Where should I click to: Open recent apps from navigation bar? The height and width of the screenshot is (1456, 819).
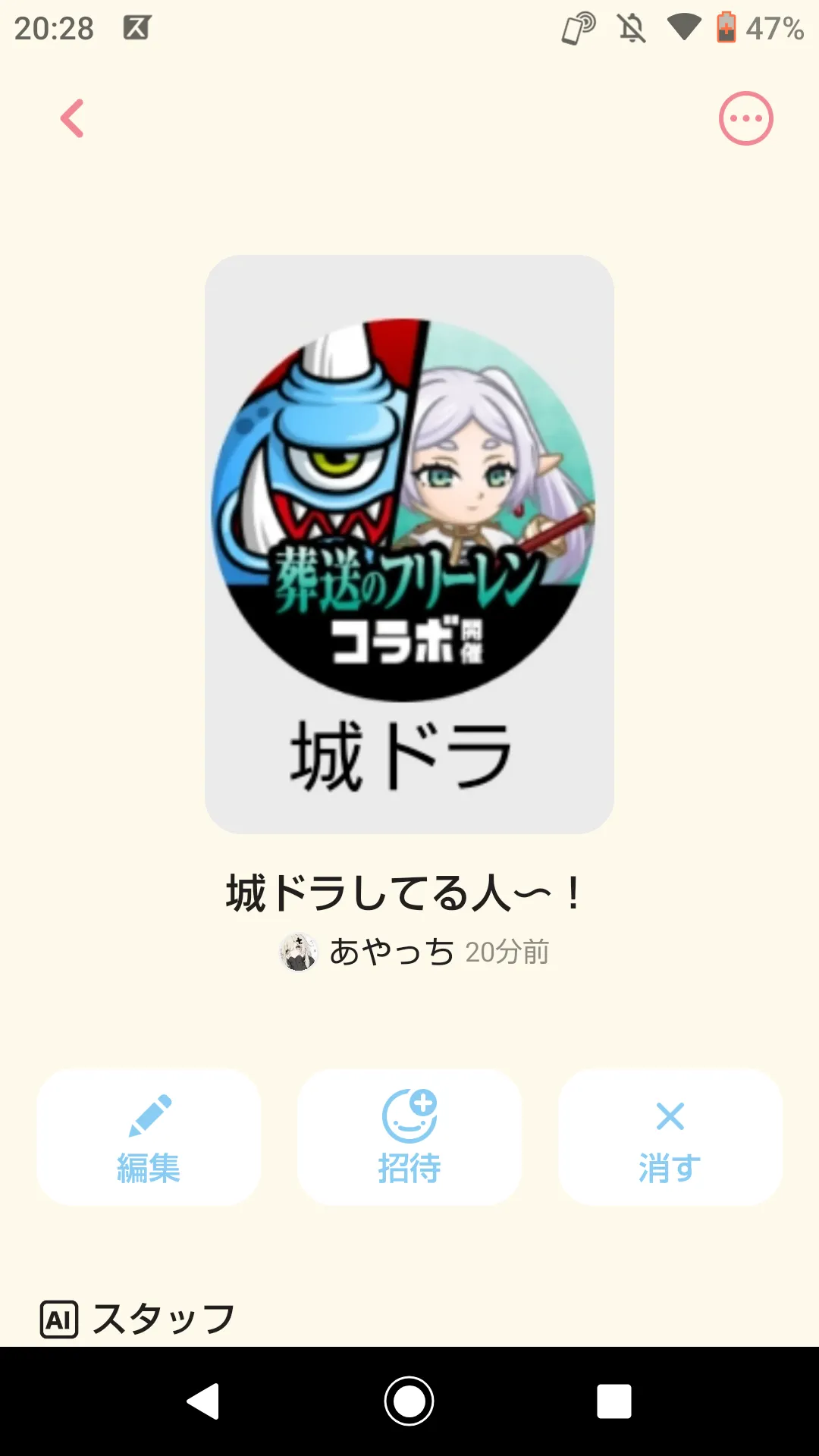[x=614, y=1401]
